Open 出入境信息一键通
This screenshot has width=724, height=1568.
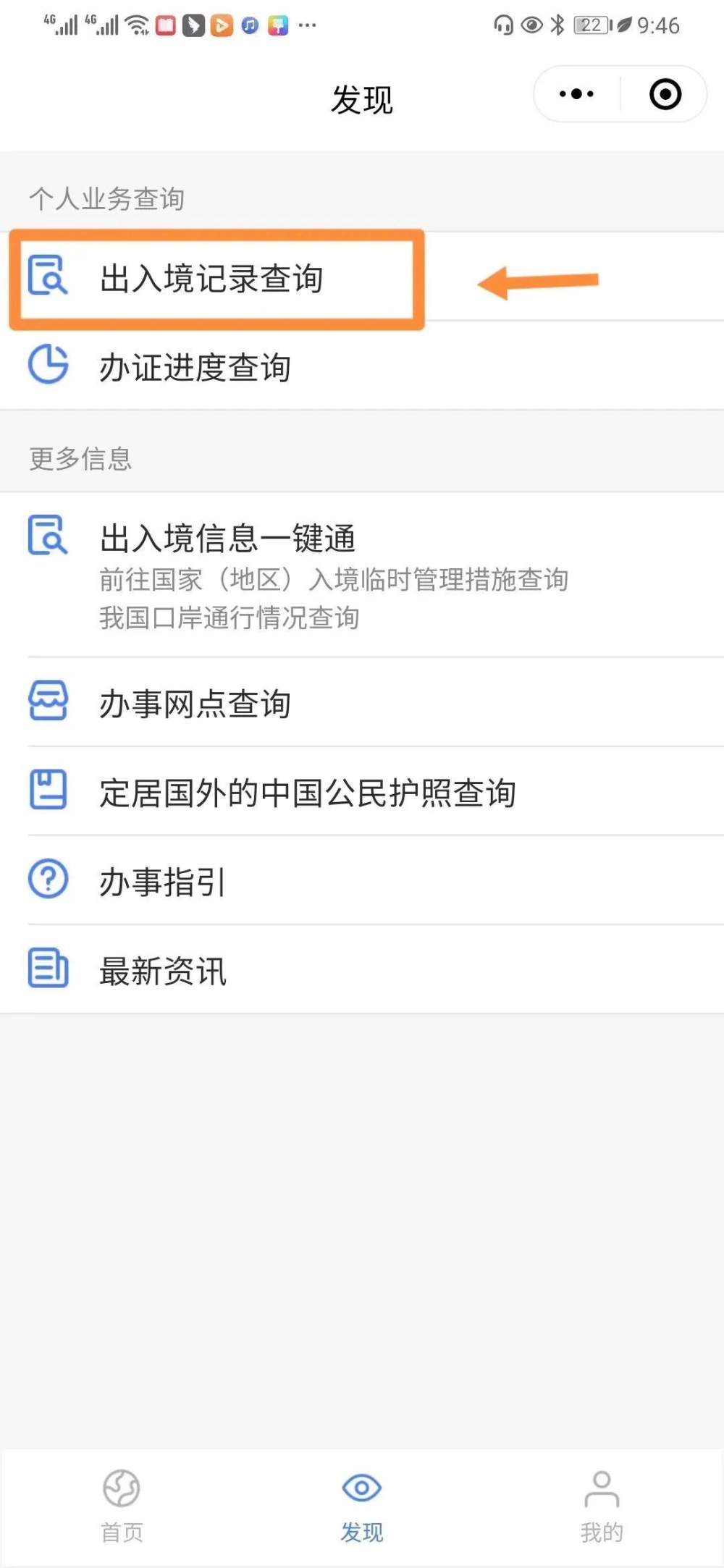click(x=362, y=575)
